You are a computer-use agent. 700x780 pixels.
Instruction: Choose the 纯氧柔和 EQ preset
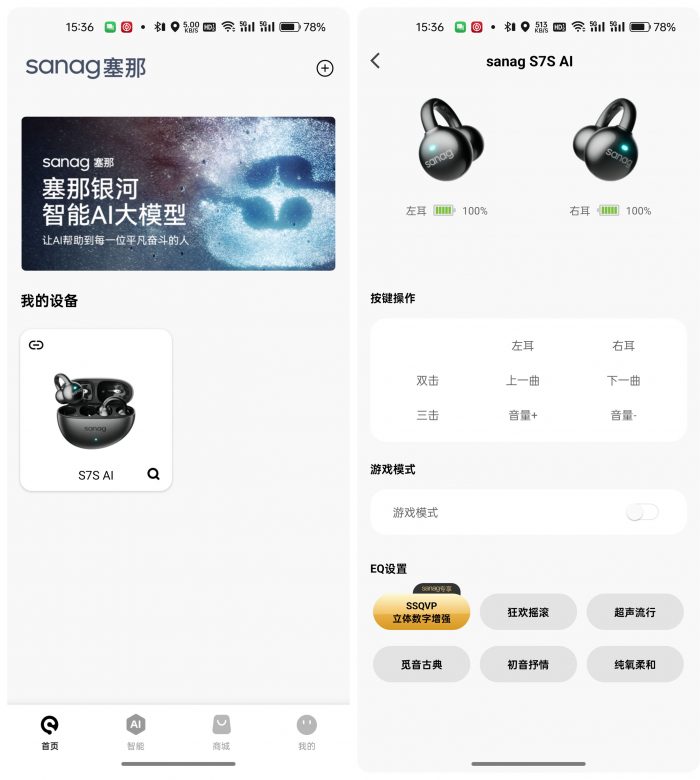pyautogui.click(x=634, y=664)
